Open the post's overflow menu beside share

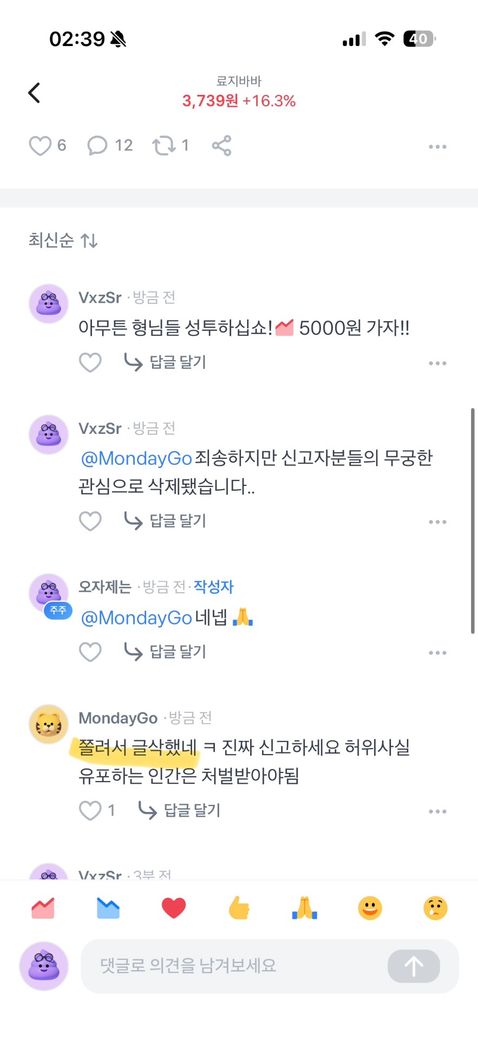coord(438,147)
